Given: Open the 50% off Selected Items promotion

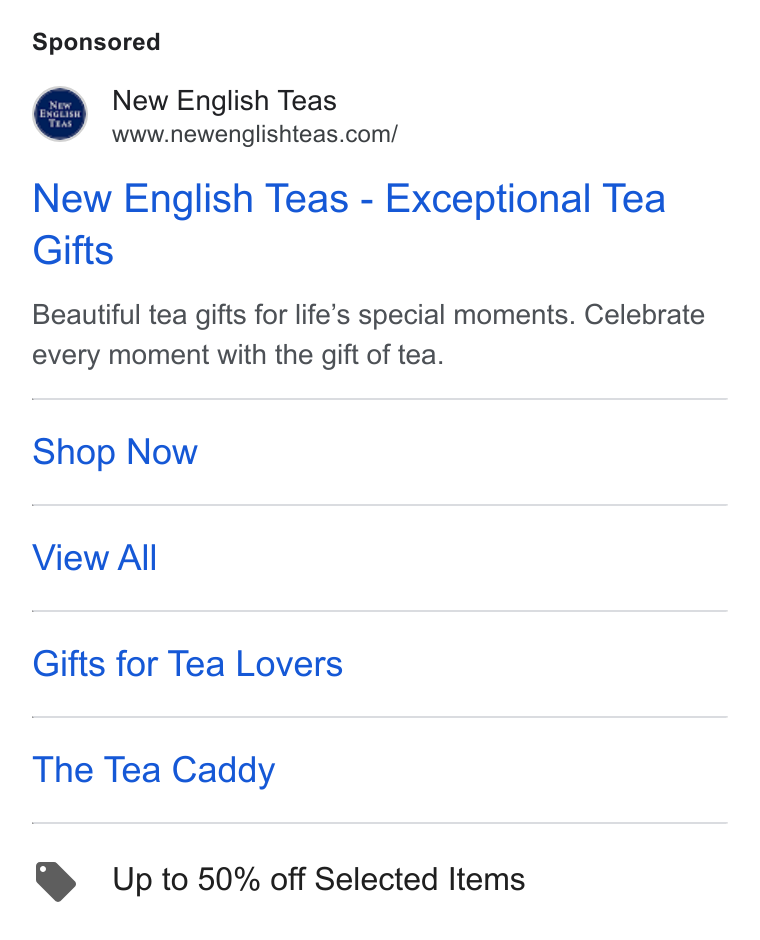Looking at the screenshot, I should tap(319, 879).
